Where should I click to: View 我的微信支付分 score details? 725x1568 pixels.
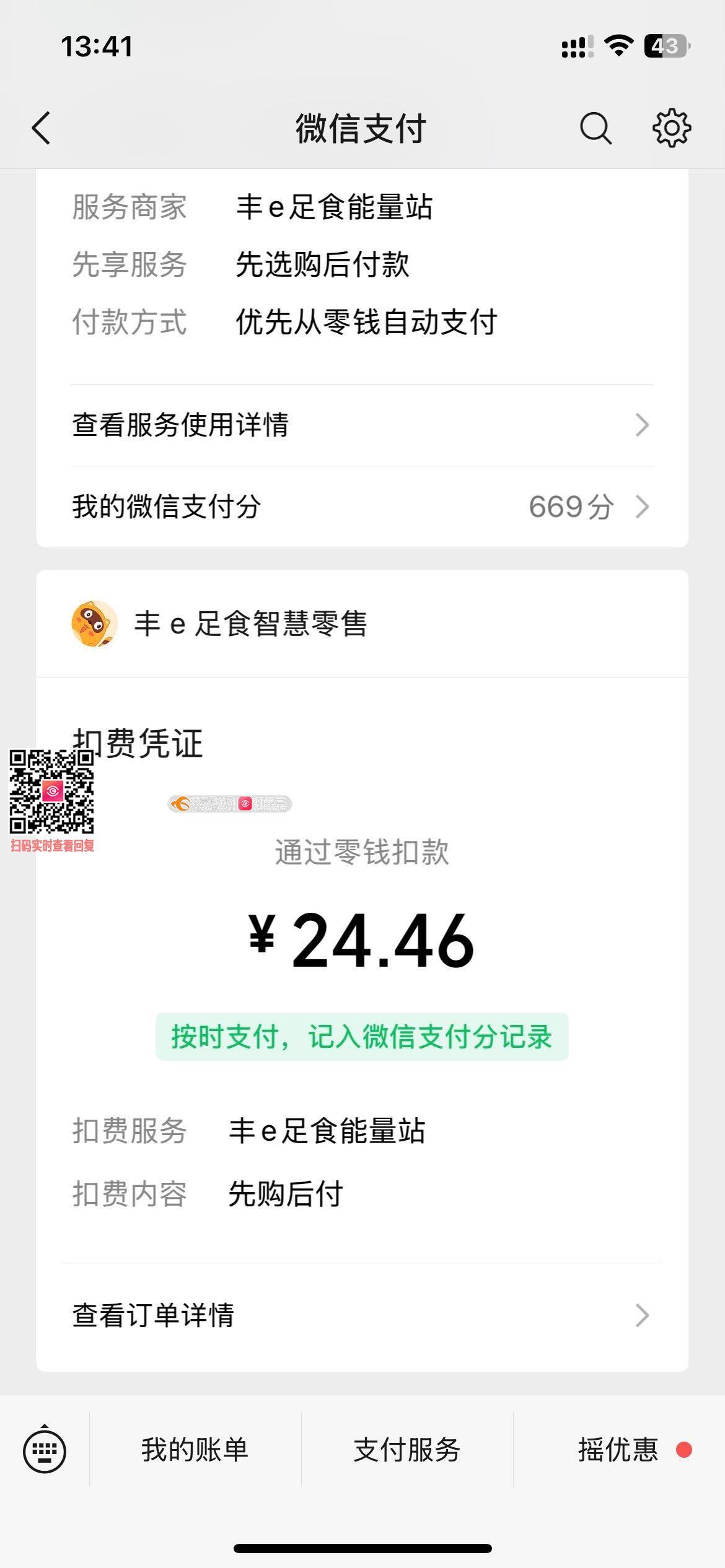click(362, 507)
